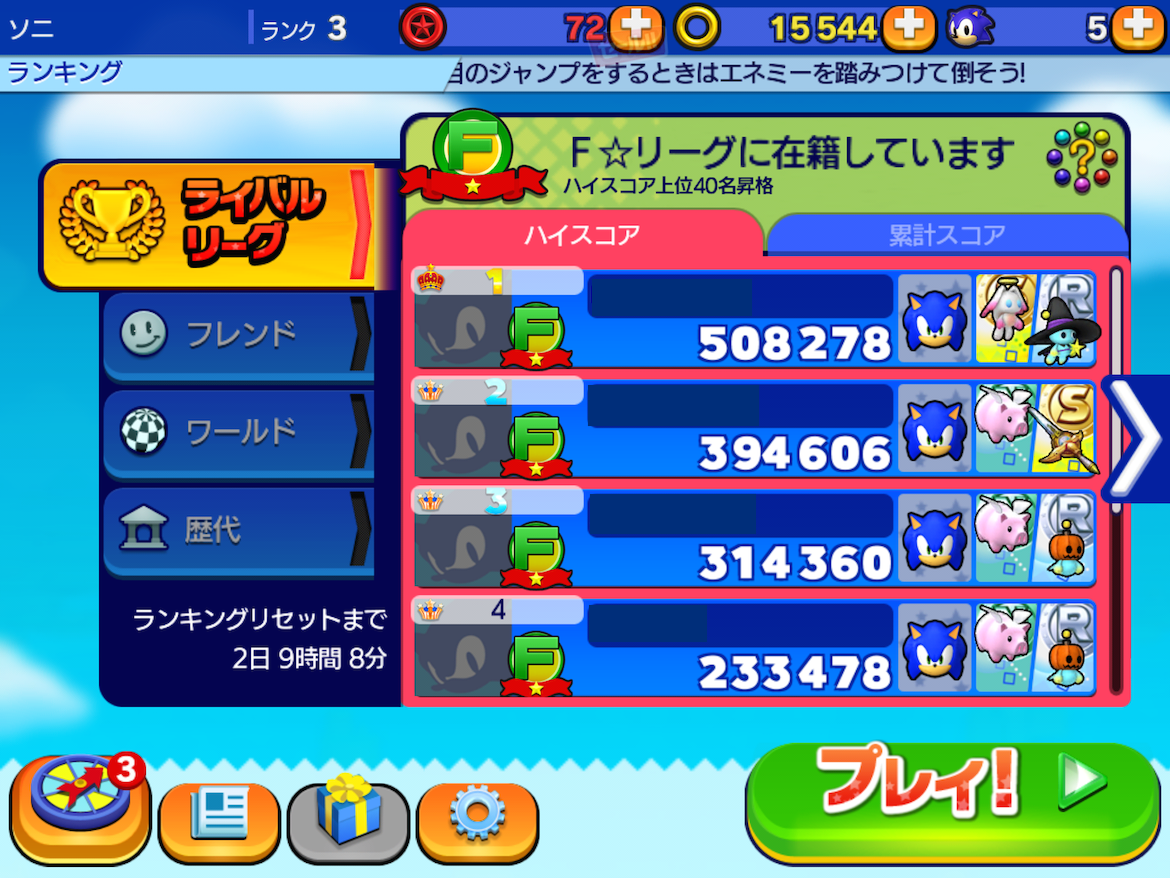The height and width of the screenshot is (878, 1170).
Task: Tap the right arrow to next page
Action: pos(1138,438)
